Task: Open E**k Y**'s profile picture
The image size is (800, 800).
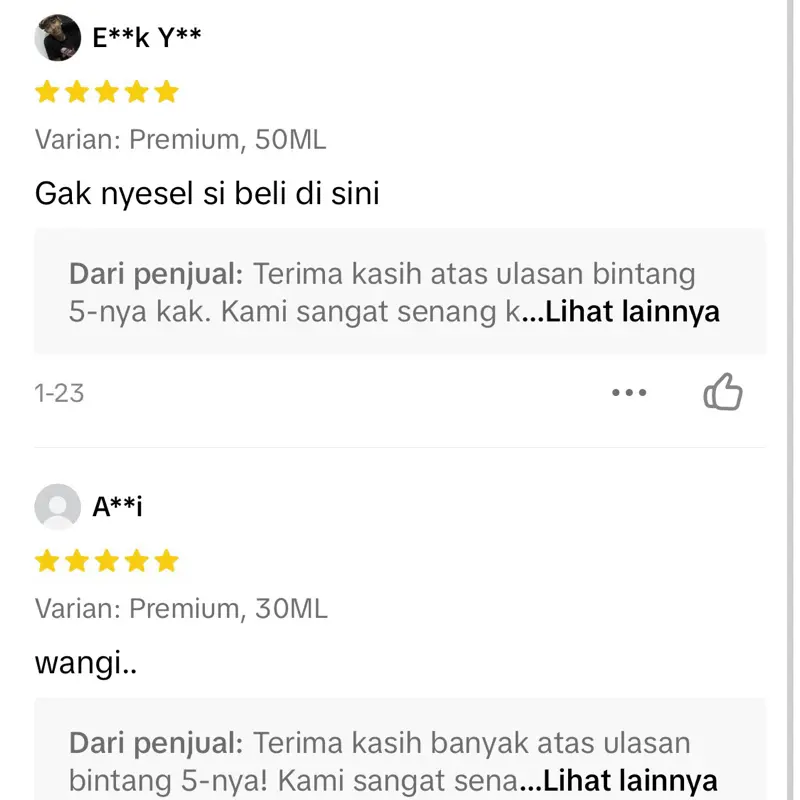Action: coord(58,39)
